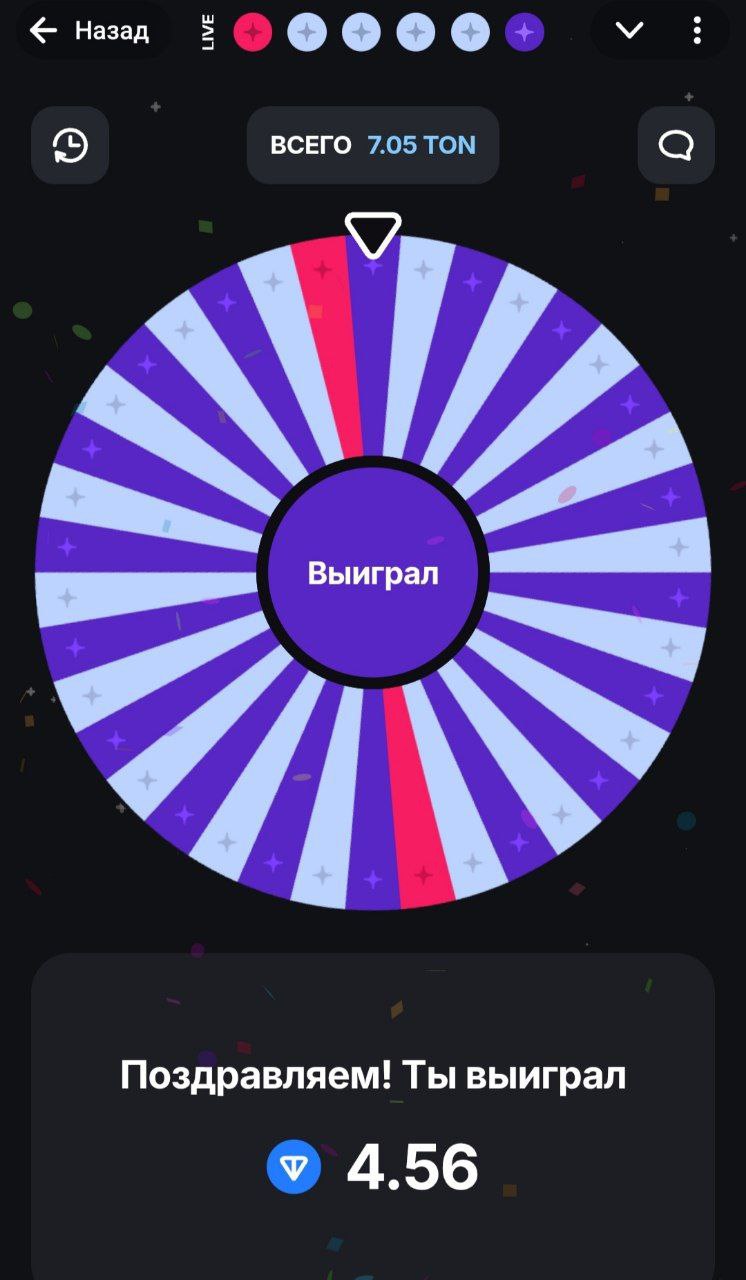Image resolution: width=746 pixels, height=1280 pixels.
Task: Go back via the Назад button
Action: pos(90,31)
